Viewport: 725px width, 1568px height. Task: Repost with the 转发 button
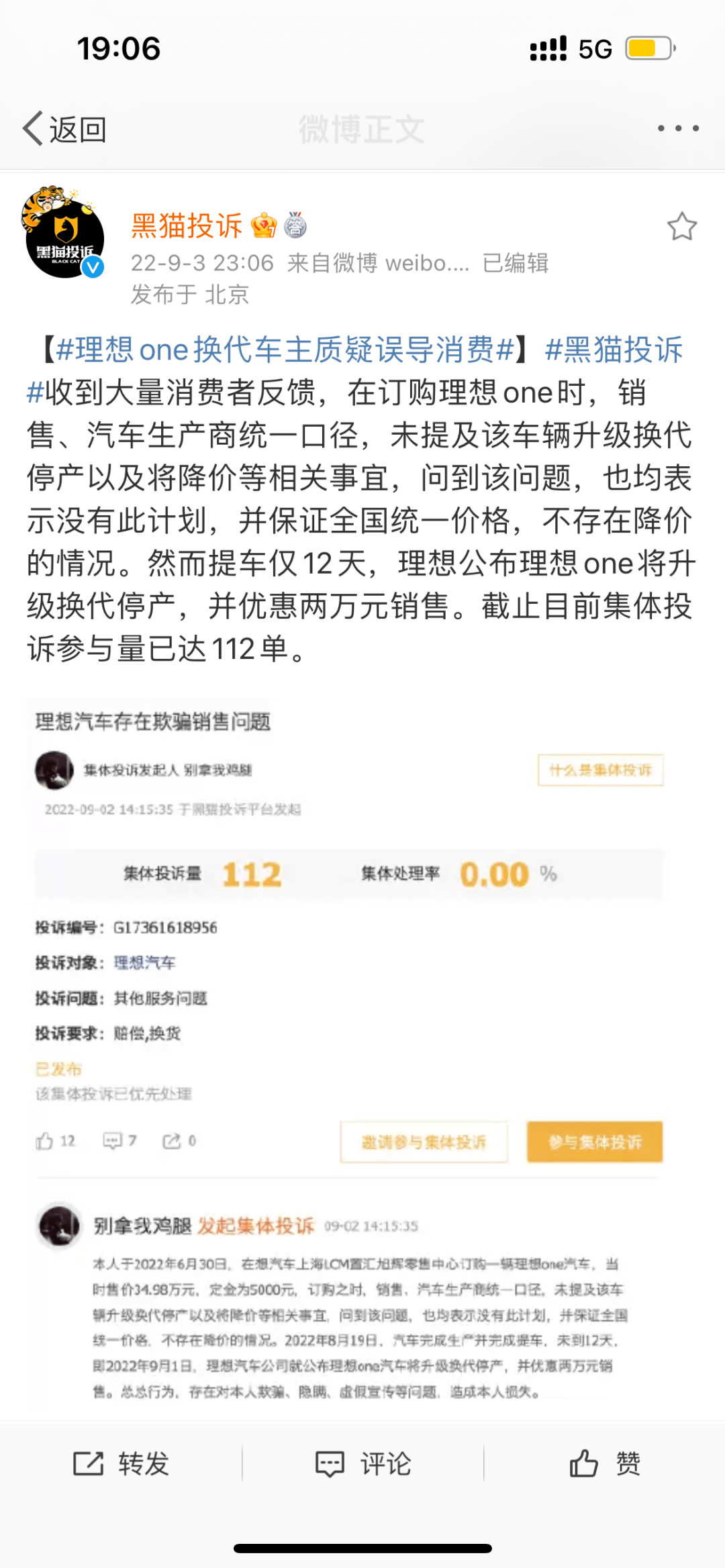coord(121,1463)
